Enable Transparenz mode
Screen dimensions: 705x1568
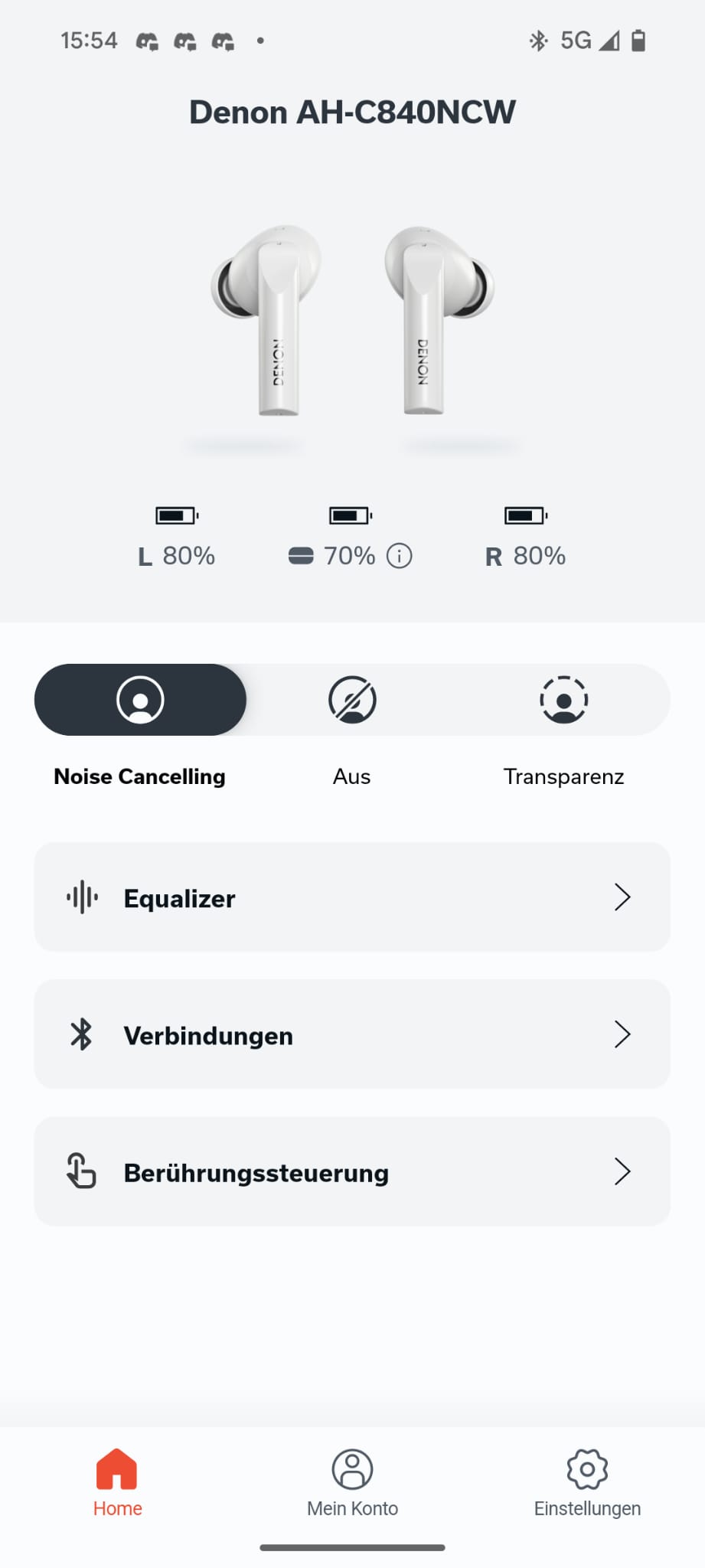pyautogui.click(x=563, y=700)
